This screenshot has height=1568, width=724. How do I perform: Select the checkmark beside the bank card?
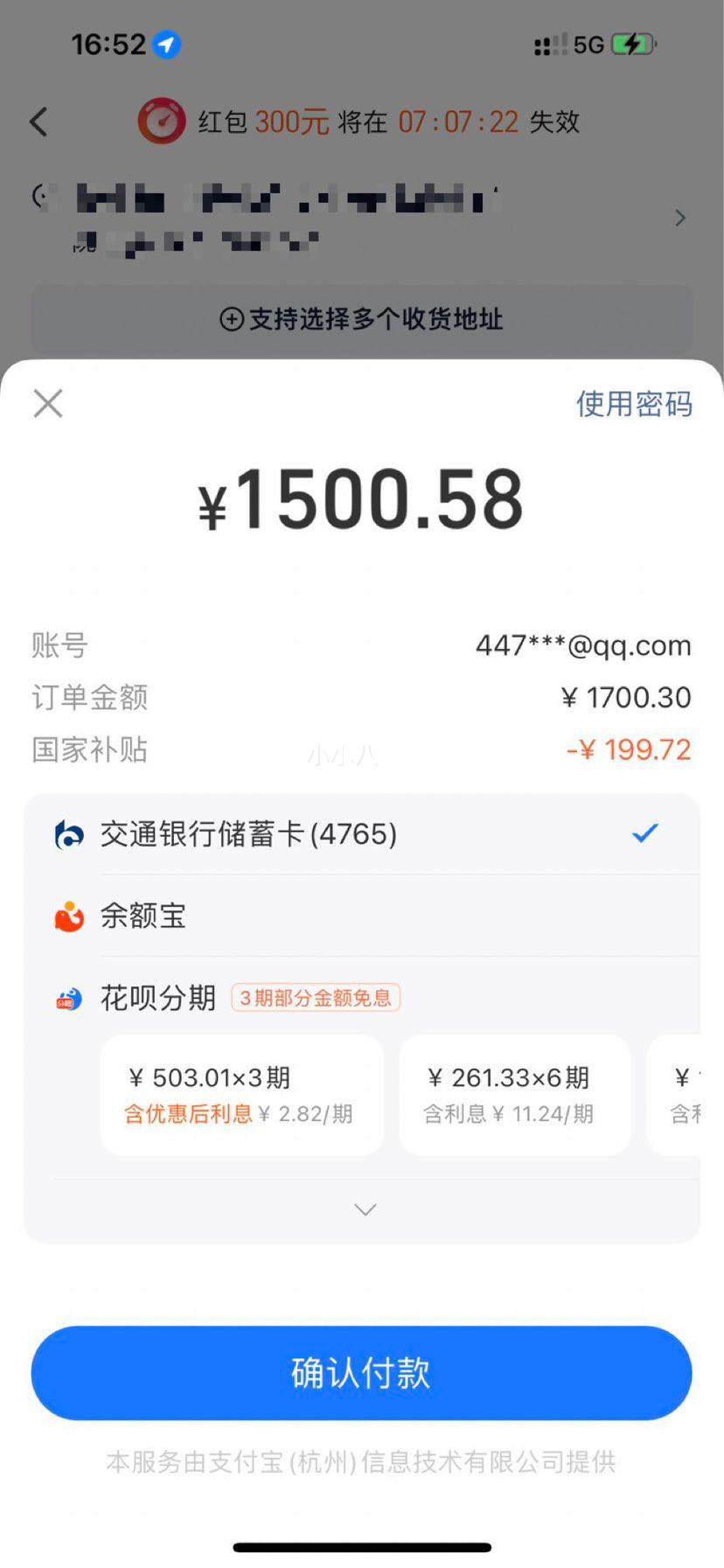[645, 833]
